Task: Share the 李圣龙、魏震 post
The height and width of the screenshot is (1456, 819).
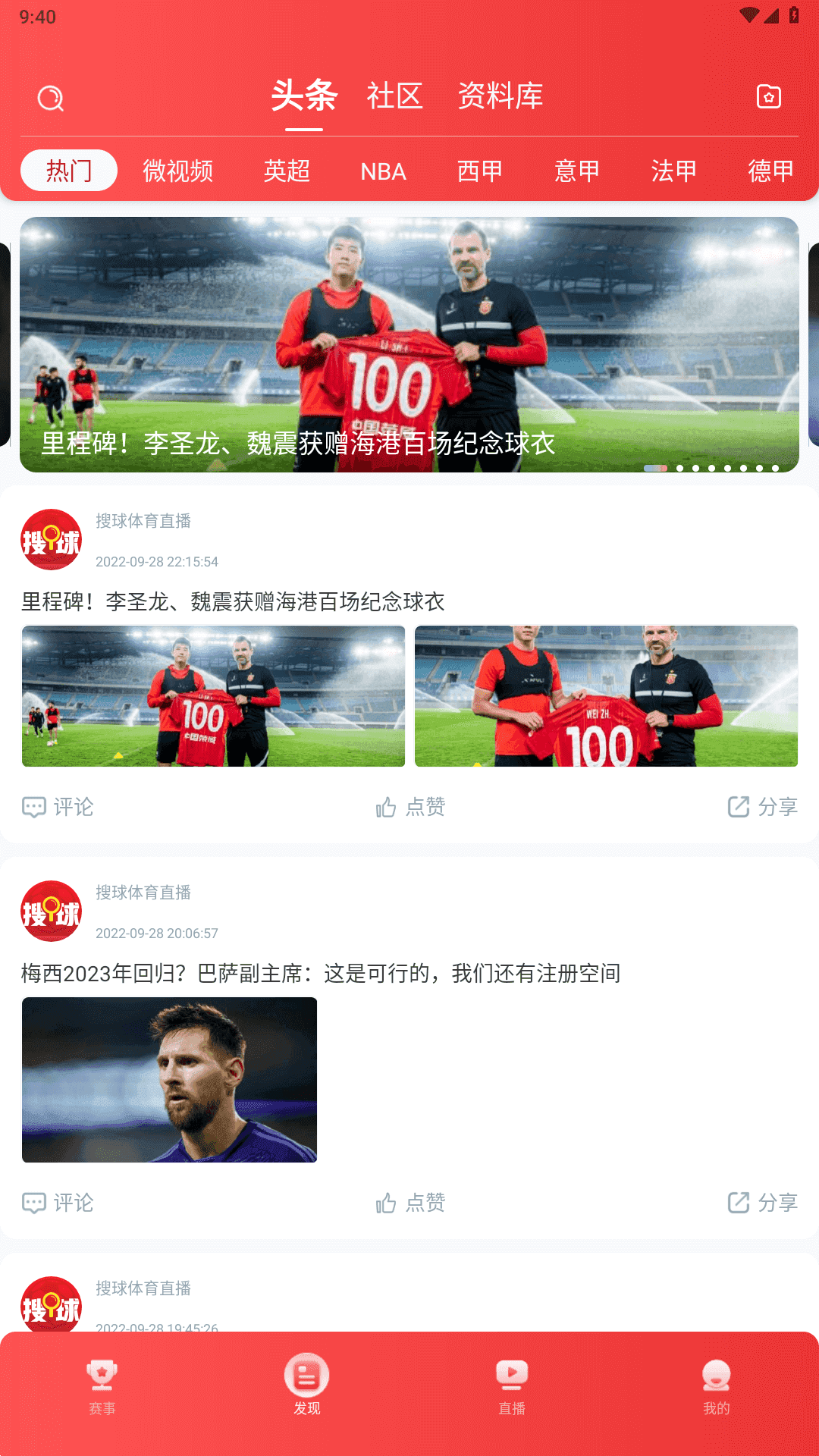Action: [762, 807]
